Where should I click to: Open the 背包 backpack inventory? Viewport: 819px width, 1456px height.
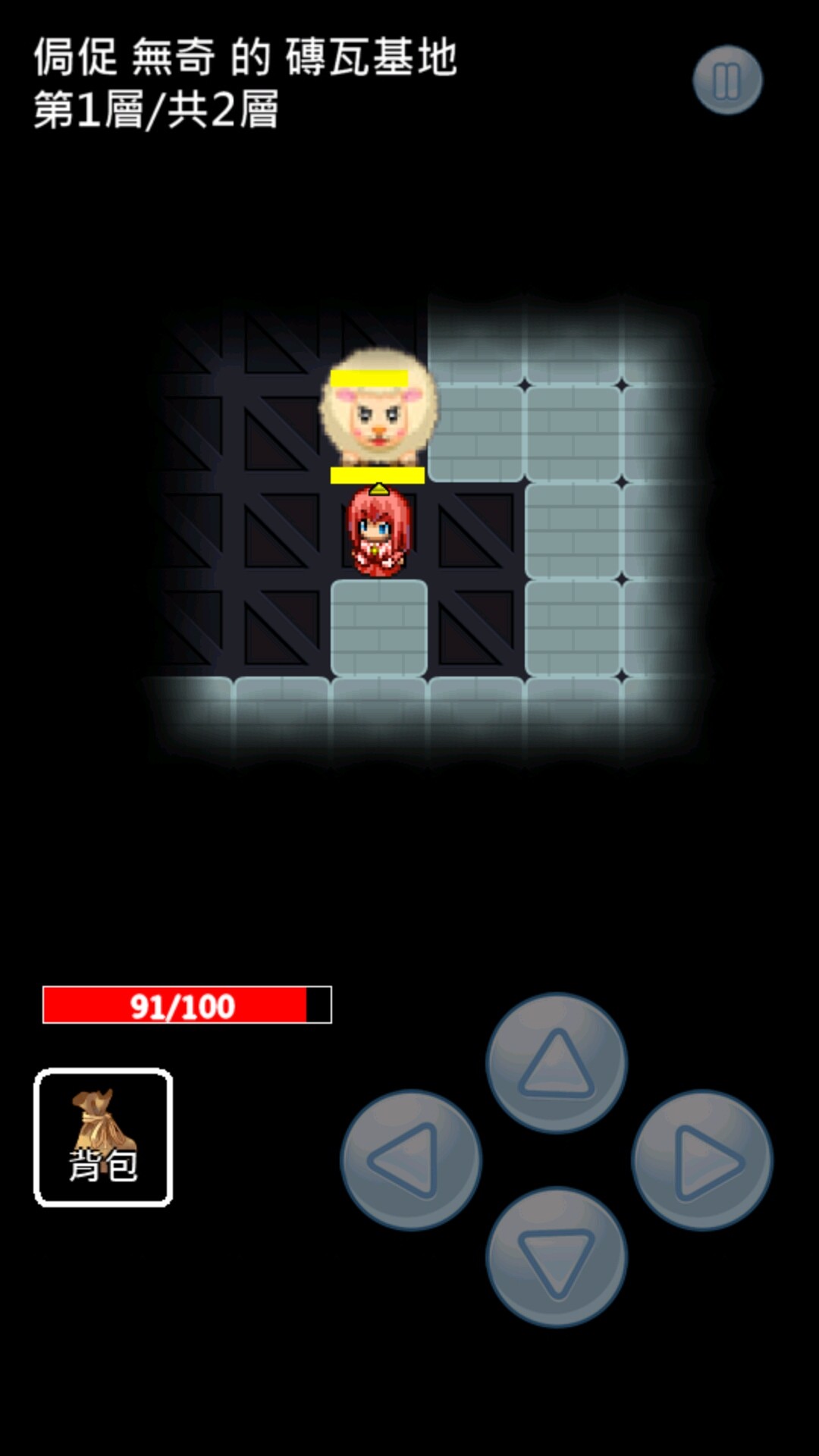coord(103,1137)
